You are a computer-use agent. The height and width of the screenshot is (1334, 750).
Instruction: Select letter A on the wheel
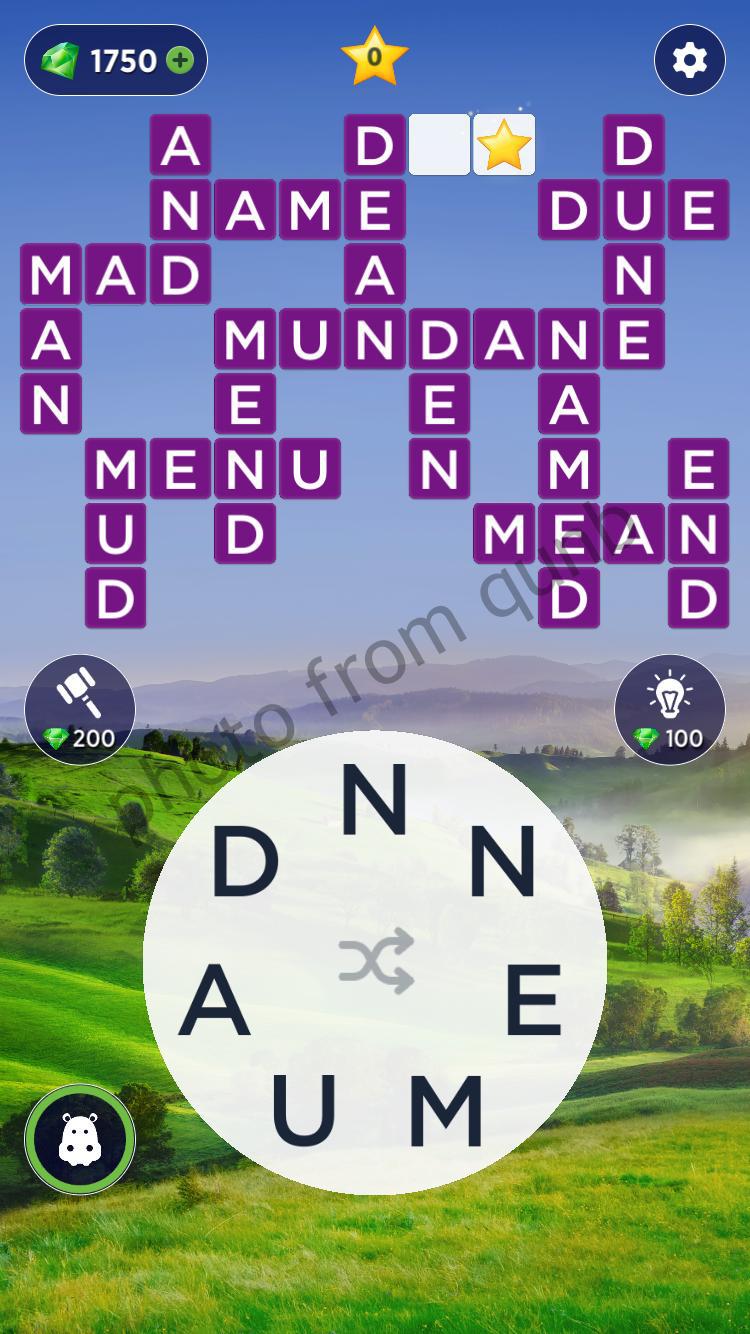(x=214, y=1003)
